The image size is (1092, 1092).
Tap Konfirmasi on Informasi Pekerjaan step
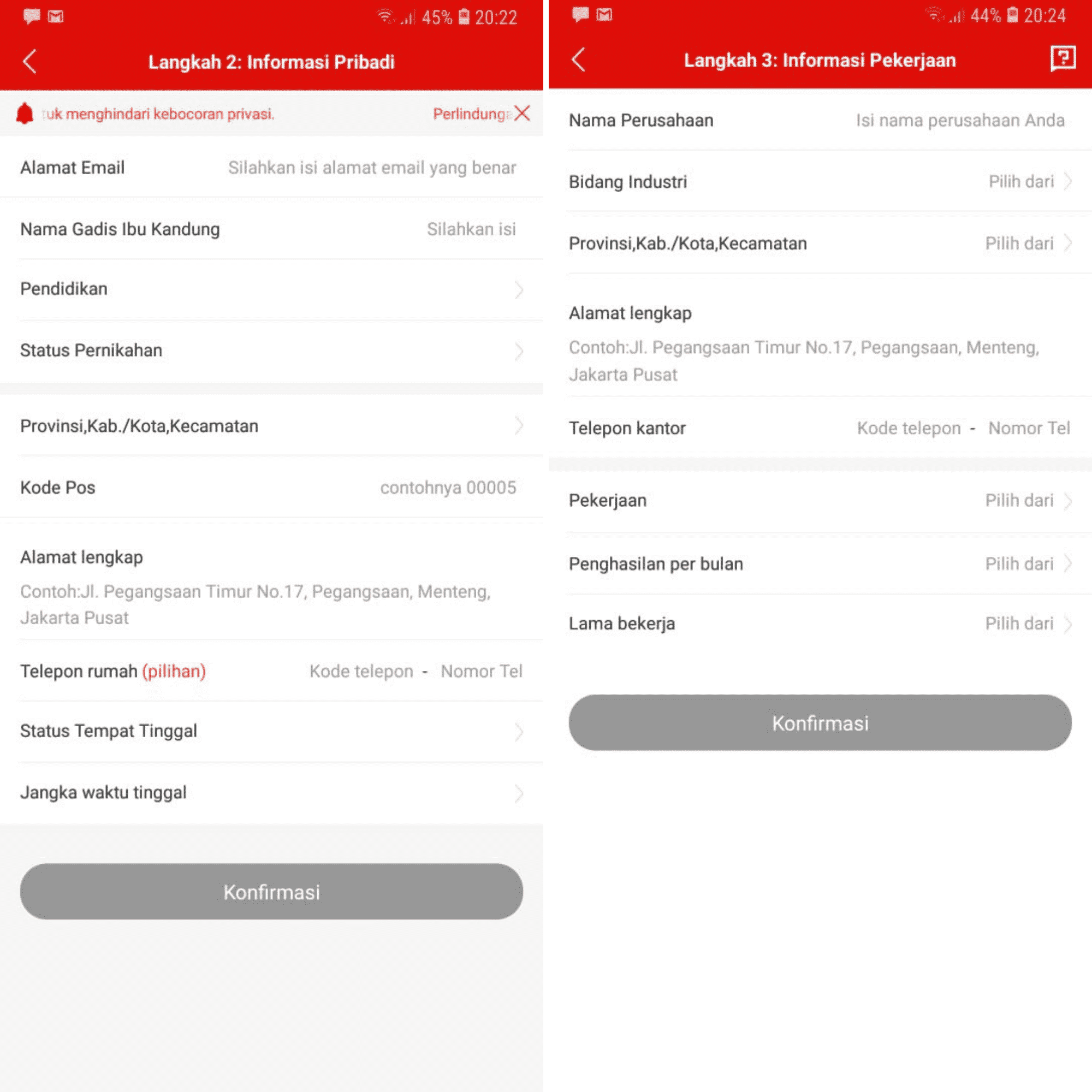820,723
